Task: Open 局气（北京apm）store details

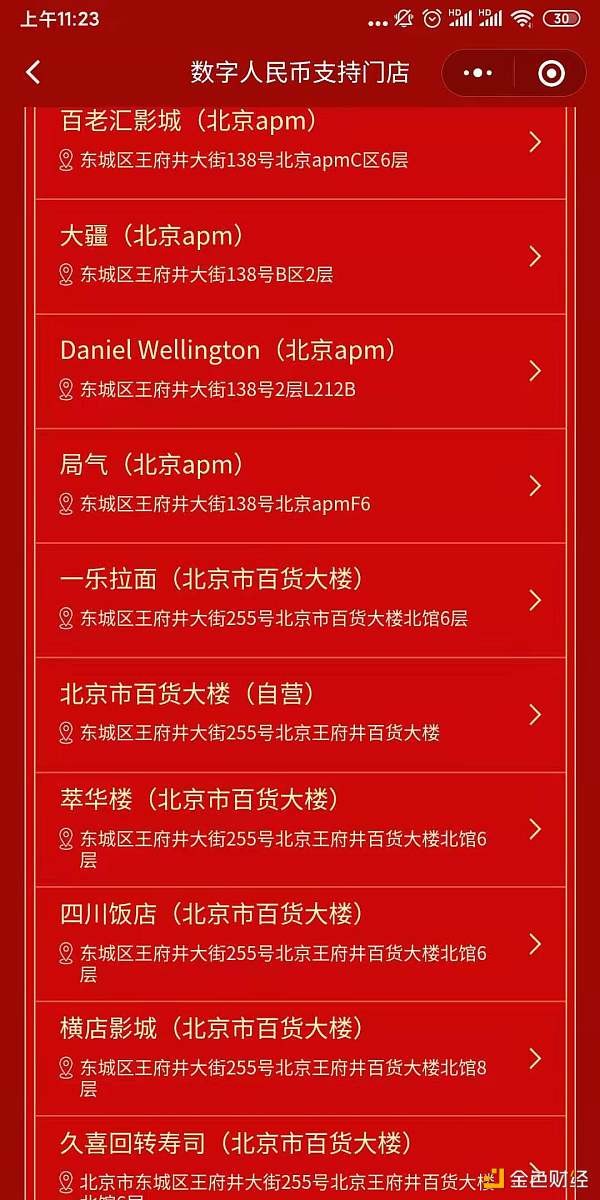Action: point(300,485)
